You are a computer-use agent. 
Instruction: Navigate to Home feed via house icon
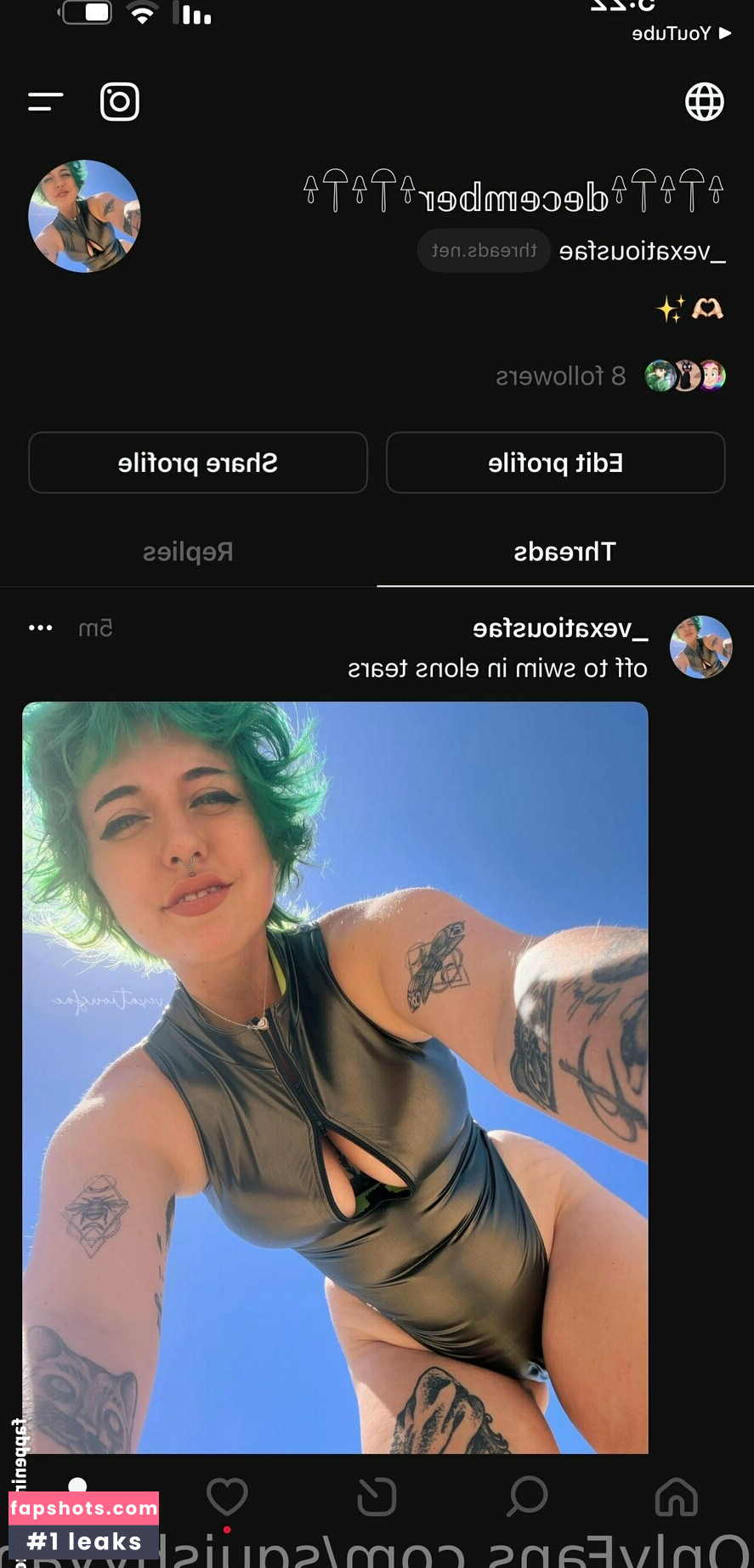[x=675, y=1498]
